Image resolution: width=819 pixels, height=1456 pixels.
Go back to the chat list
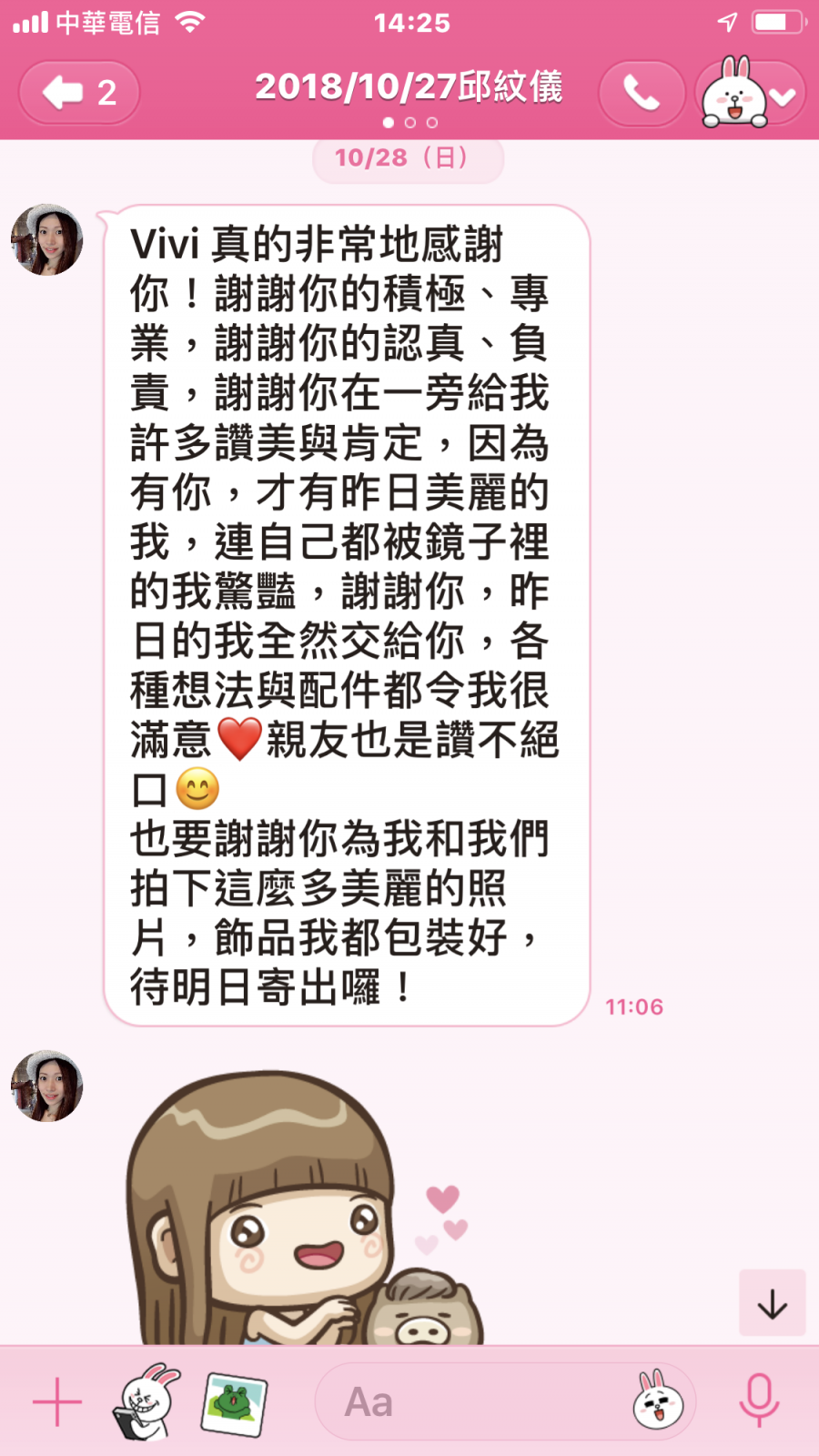pos(79,92)
